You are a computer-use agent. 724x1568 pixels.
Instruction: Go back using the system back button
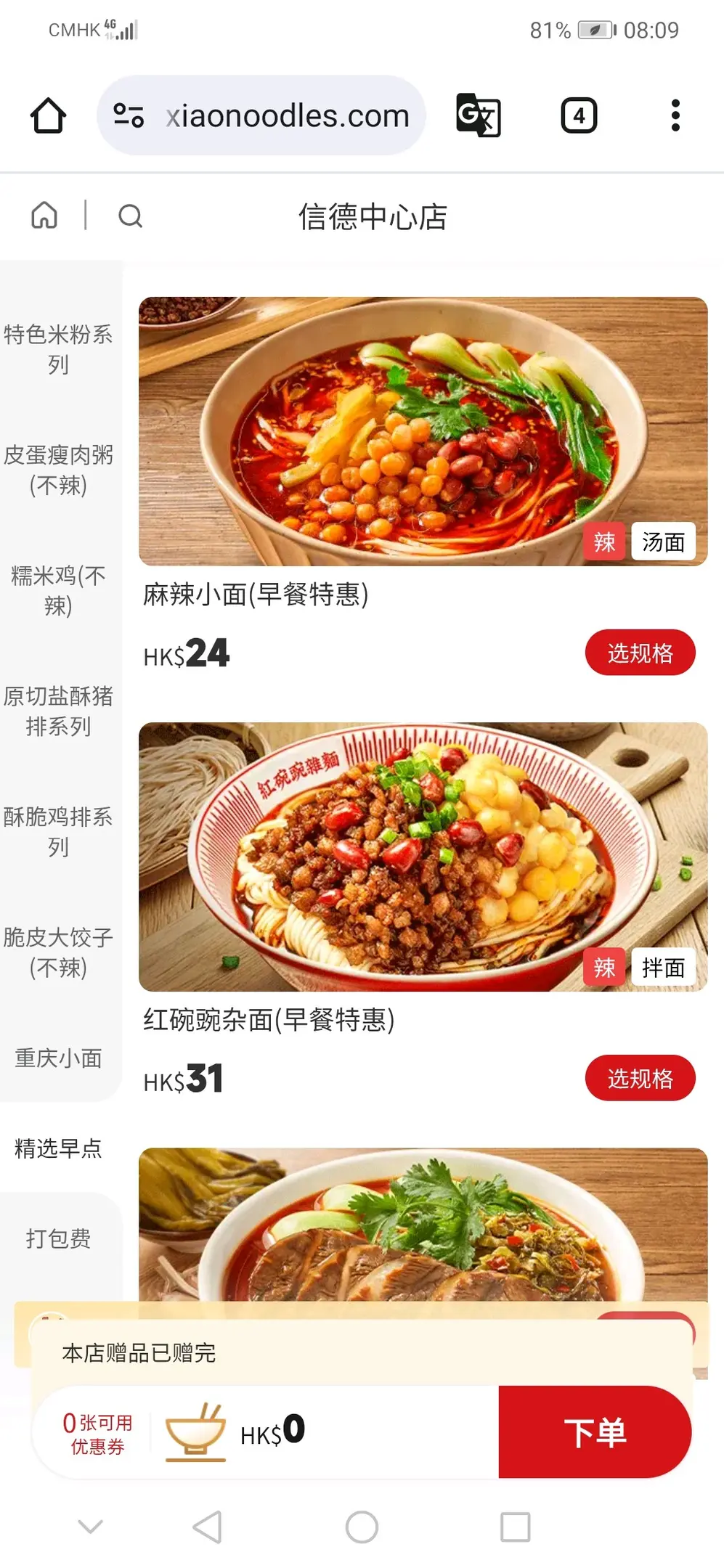[x=208, y=1527]
